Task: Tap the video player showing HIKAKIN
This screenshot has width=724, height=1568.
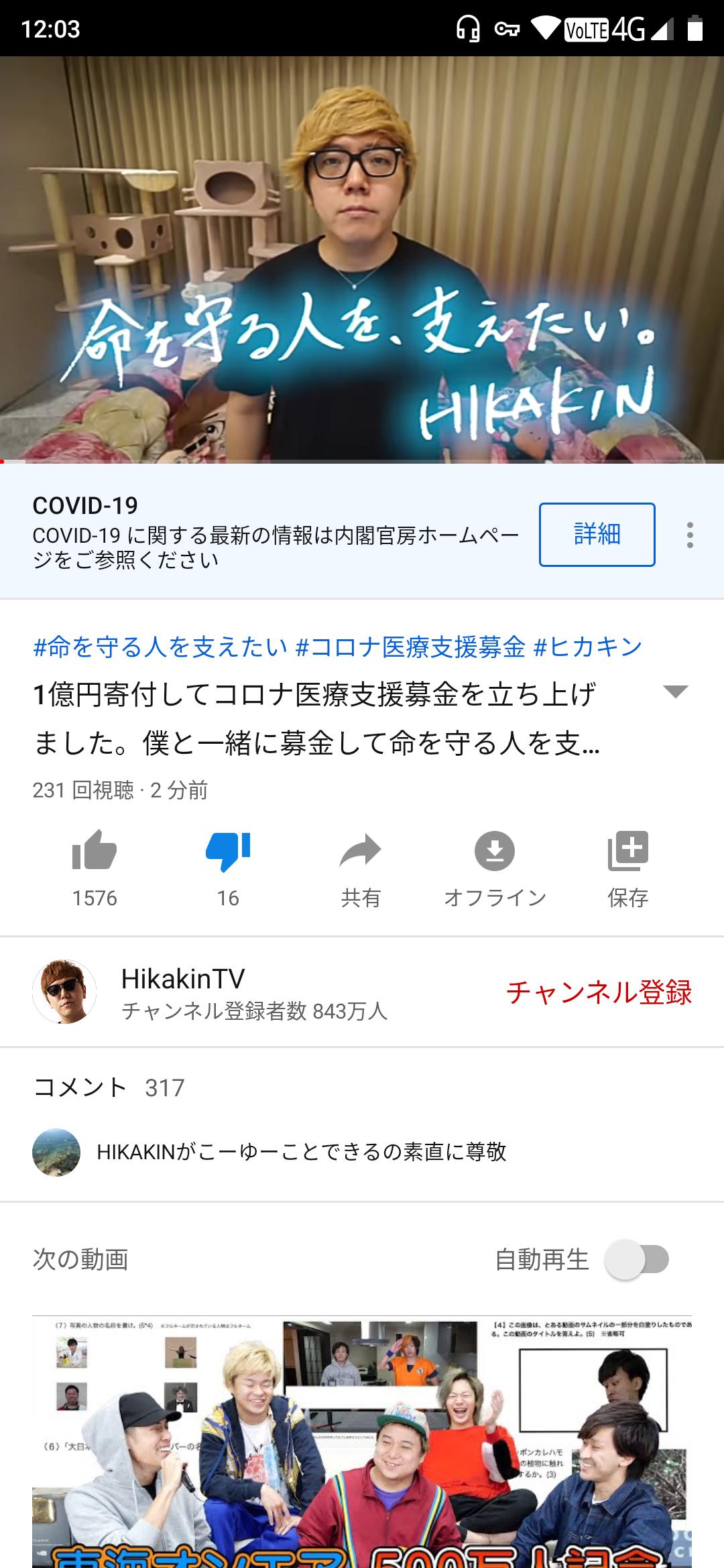Action: [x=362, y=259]
